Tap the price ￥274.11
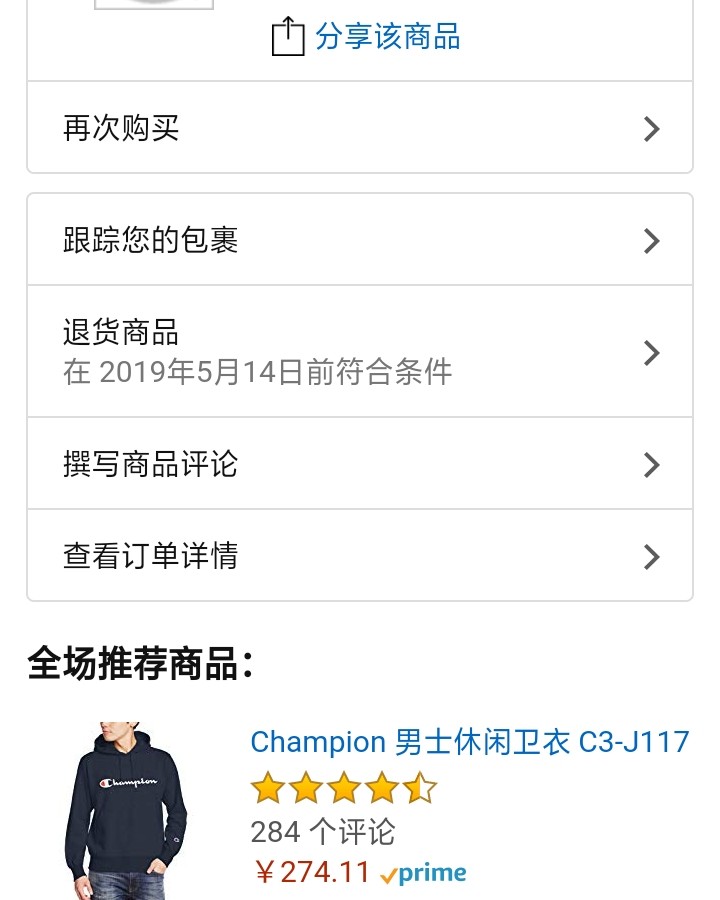Viewport: 720px width, 900px height. point(311,872)
